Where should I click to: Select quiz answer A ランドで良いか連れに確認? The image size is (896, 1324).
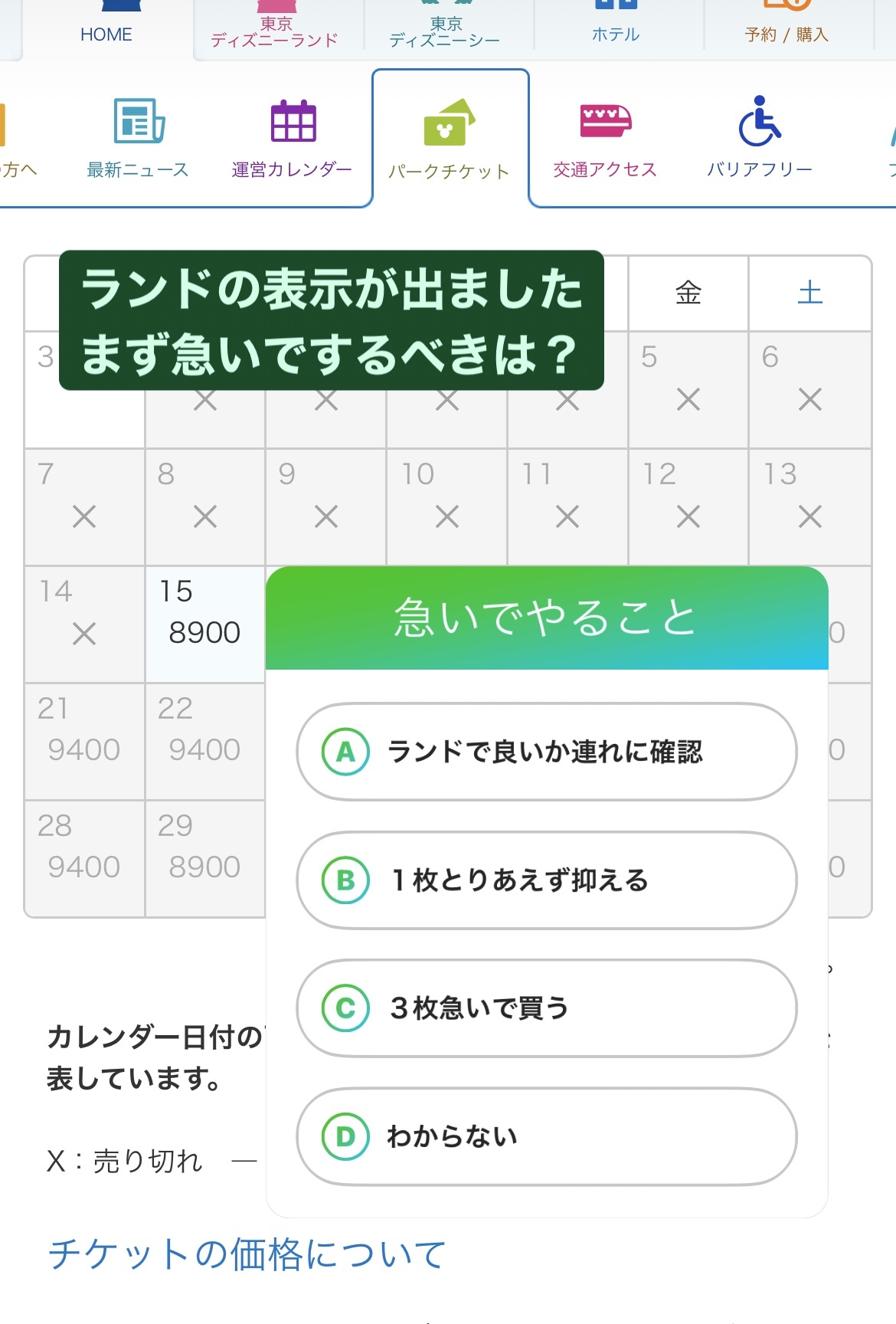(x=546, y=752)
